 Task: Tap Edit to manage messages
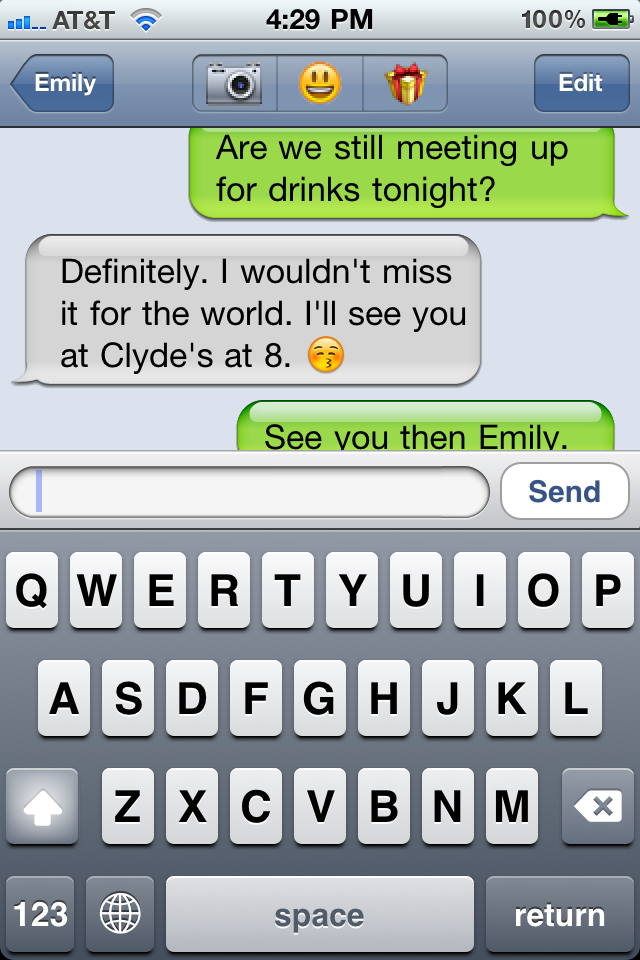coord(580,83)
